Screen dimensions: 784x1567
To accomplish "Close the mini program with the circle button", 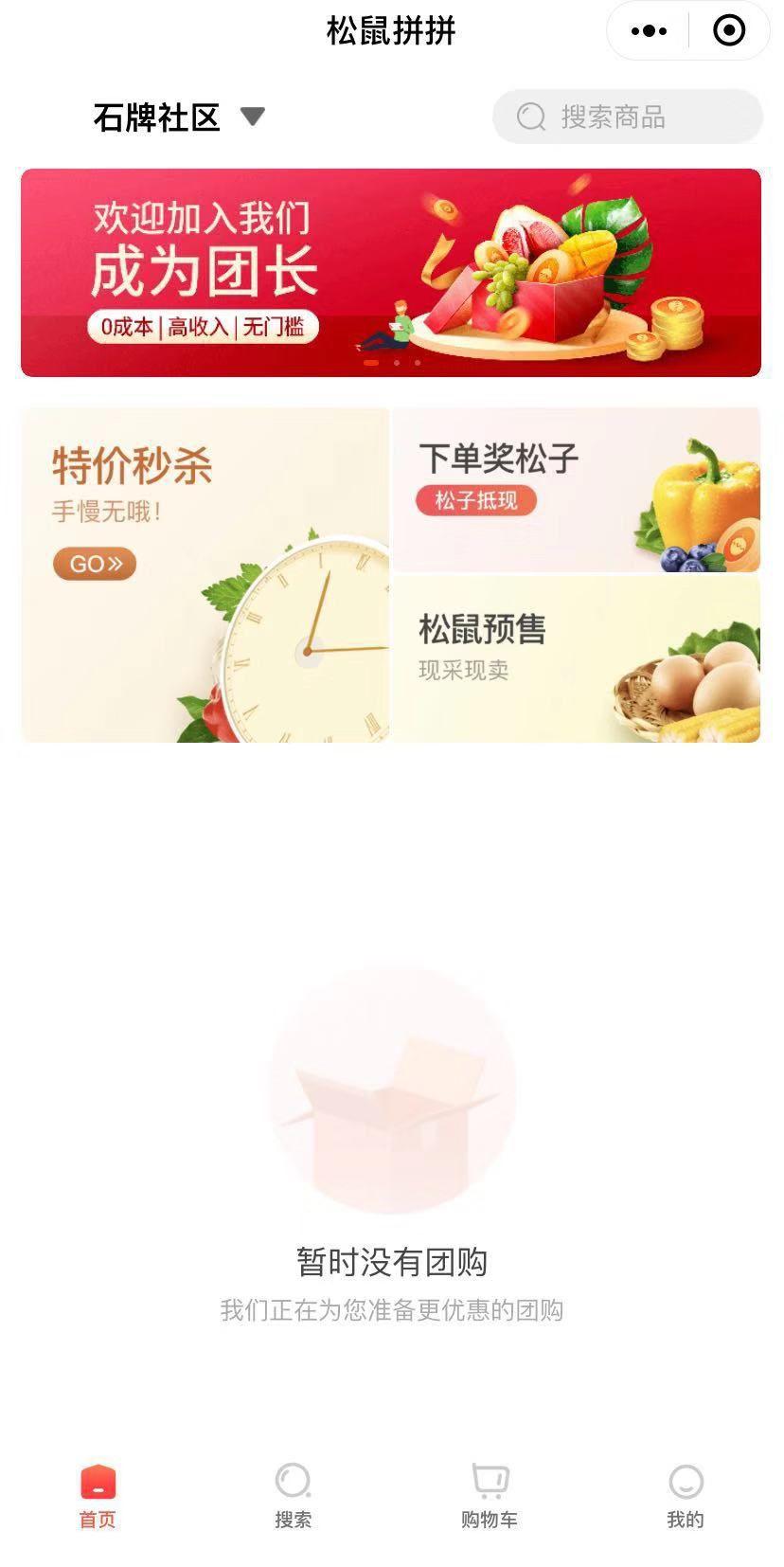I will click(x=728, y=31).
